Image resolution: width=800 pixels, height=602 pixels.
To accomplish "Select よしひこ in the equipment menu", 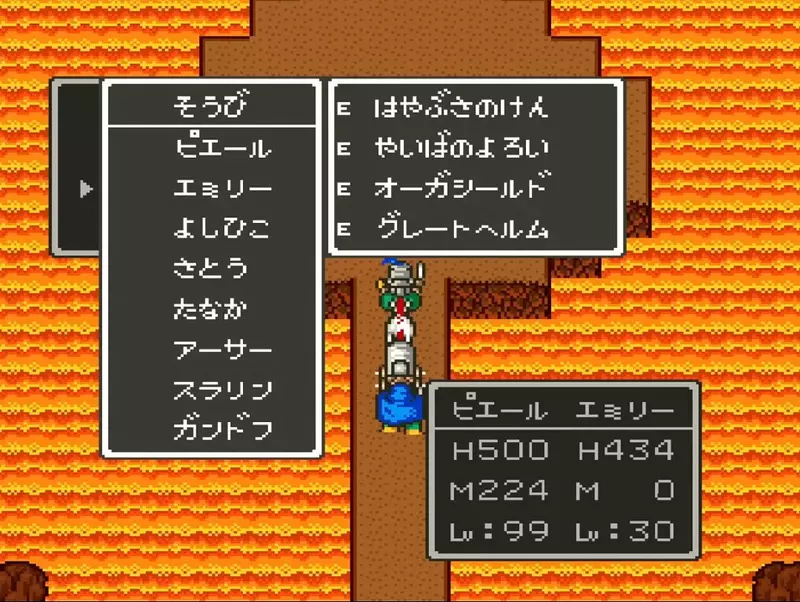I will click(221, 229).
